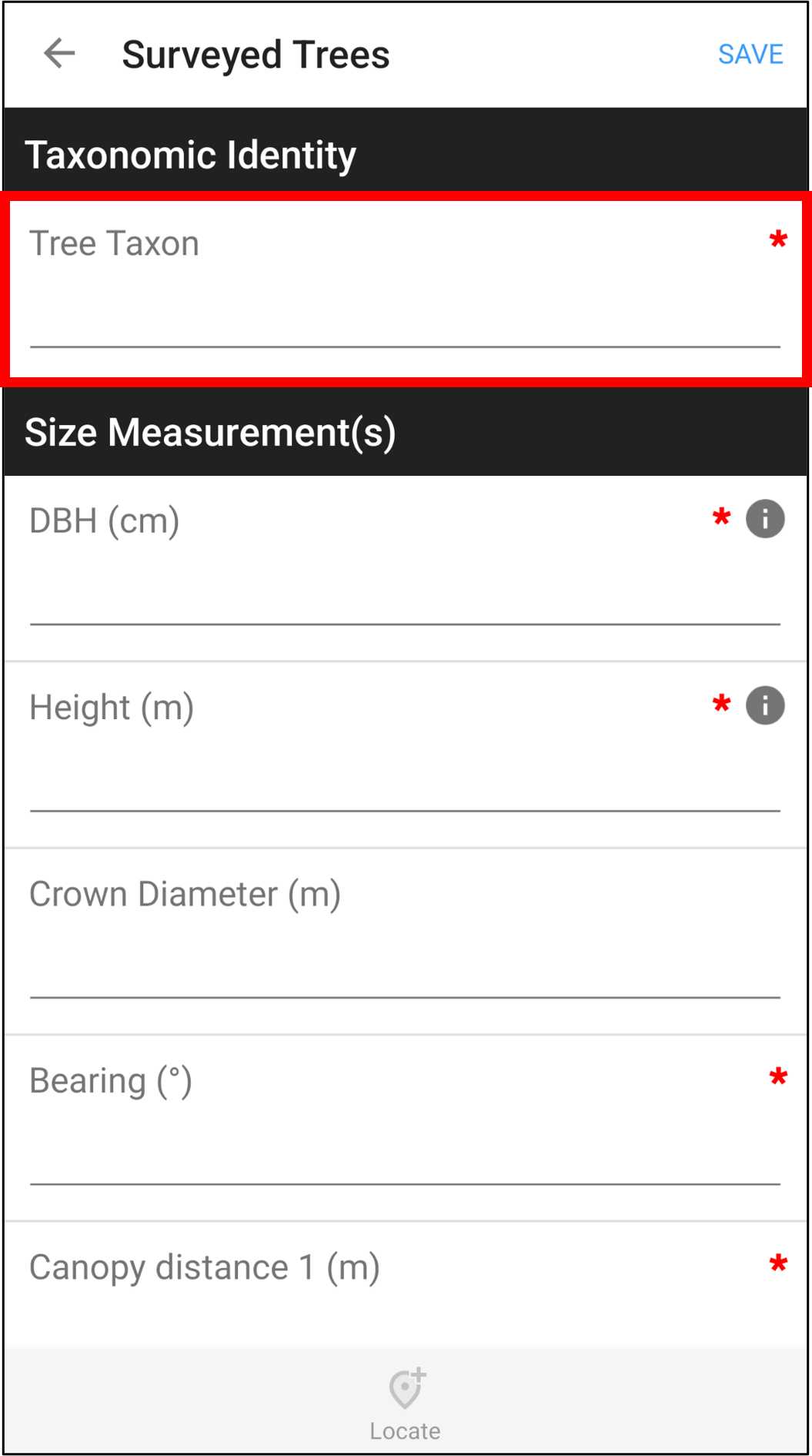This screenshot has height=1456, width=812.
Task: Open the info icon for DBH
Action: 765,518
